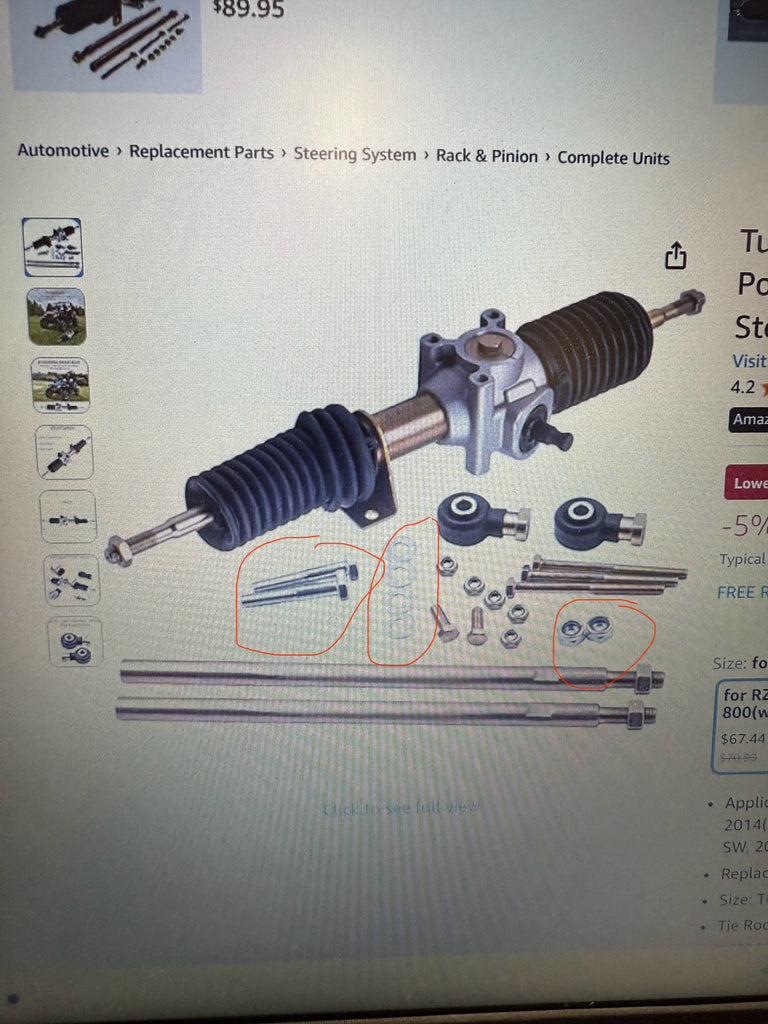View the hardware parts thumbnail
The height and width of the screenshot is (1024, 768).
(71, 580)
